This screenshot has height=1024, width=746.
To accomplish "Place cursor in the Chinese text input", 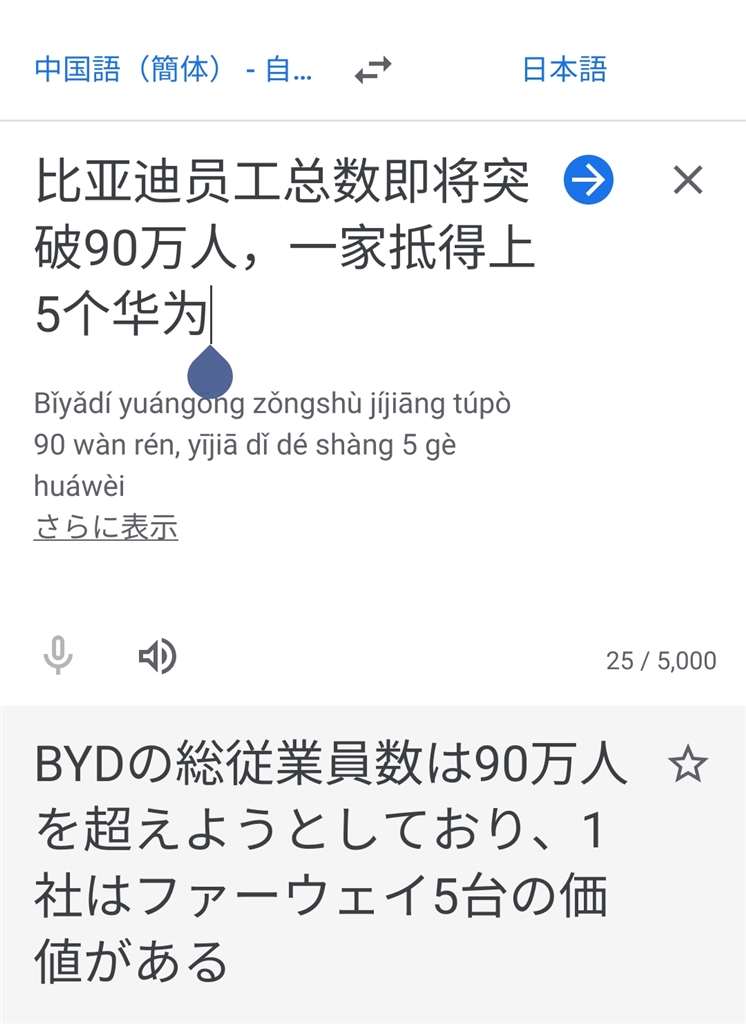I will click(285, 248).
